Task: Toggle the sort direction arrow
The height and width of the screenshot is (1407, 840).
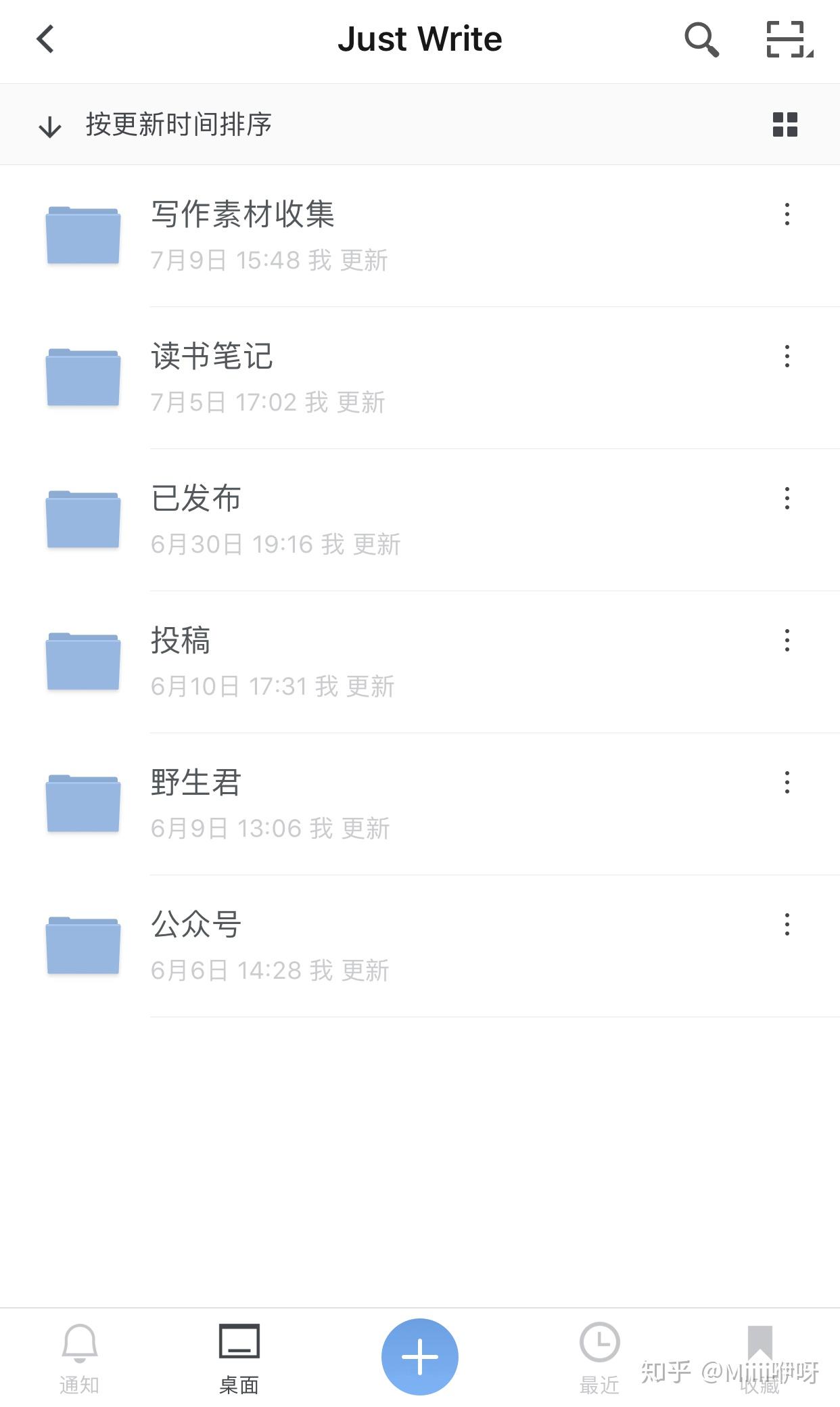Action: tap(50, 124)
